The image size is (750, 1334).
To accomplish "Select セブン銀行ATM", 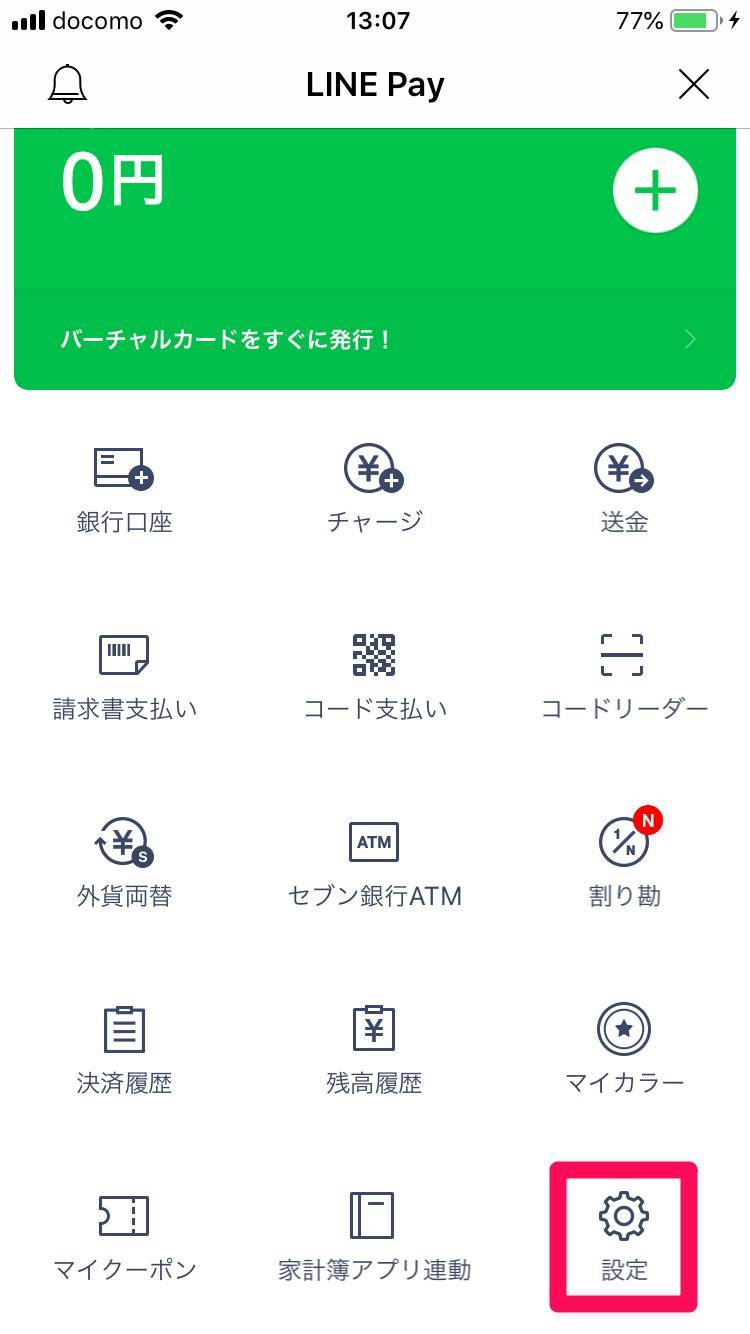I will click(375, 863).
